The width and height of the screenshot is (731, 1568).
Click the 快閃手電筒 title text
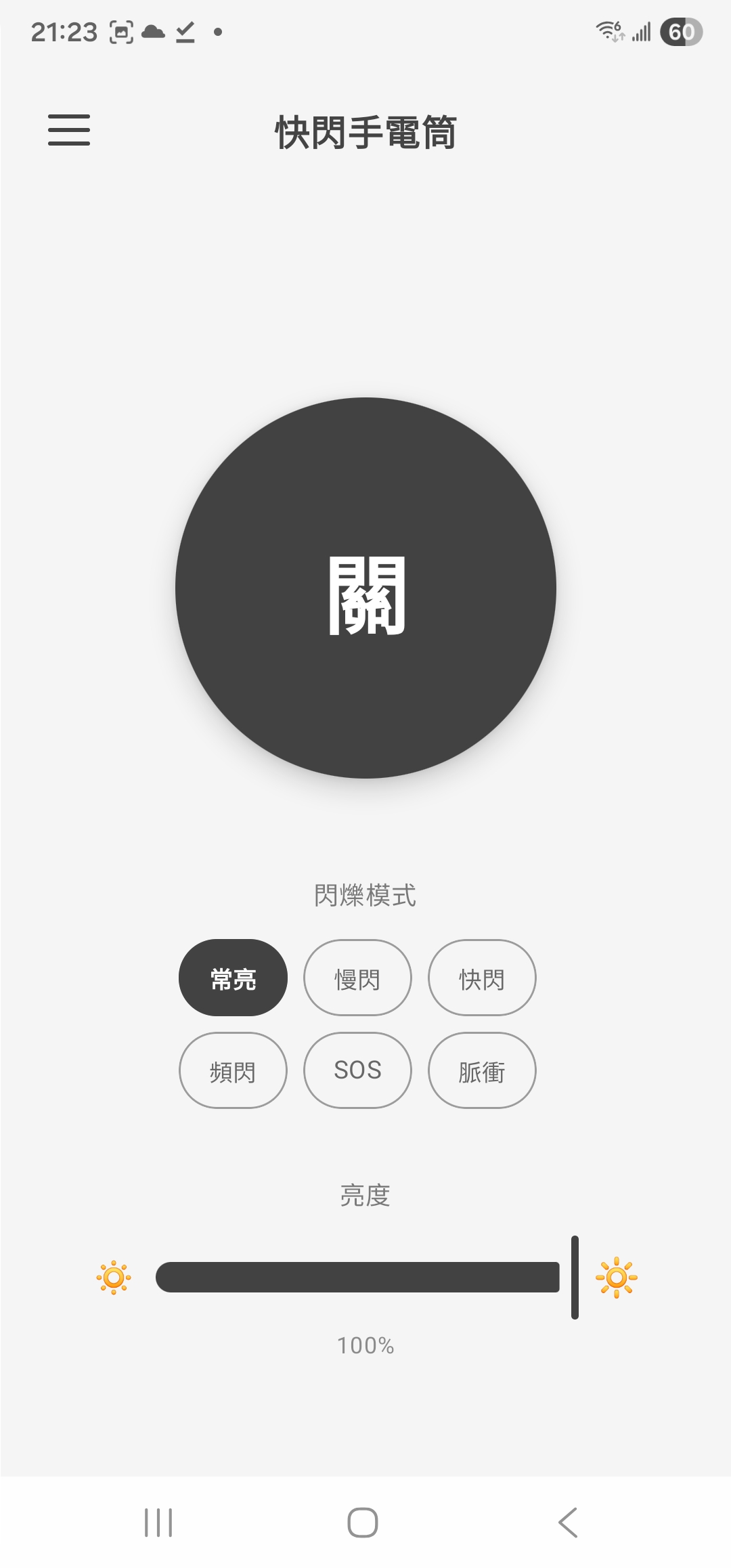(x=365, y=132)
